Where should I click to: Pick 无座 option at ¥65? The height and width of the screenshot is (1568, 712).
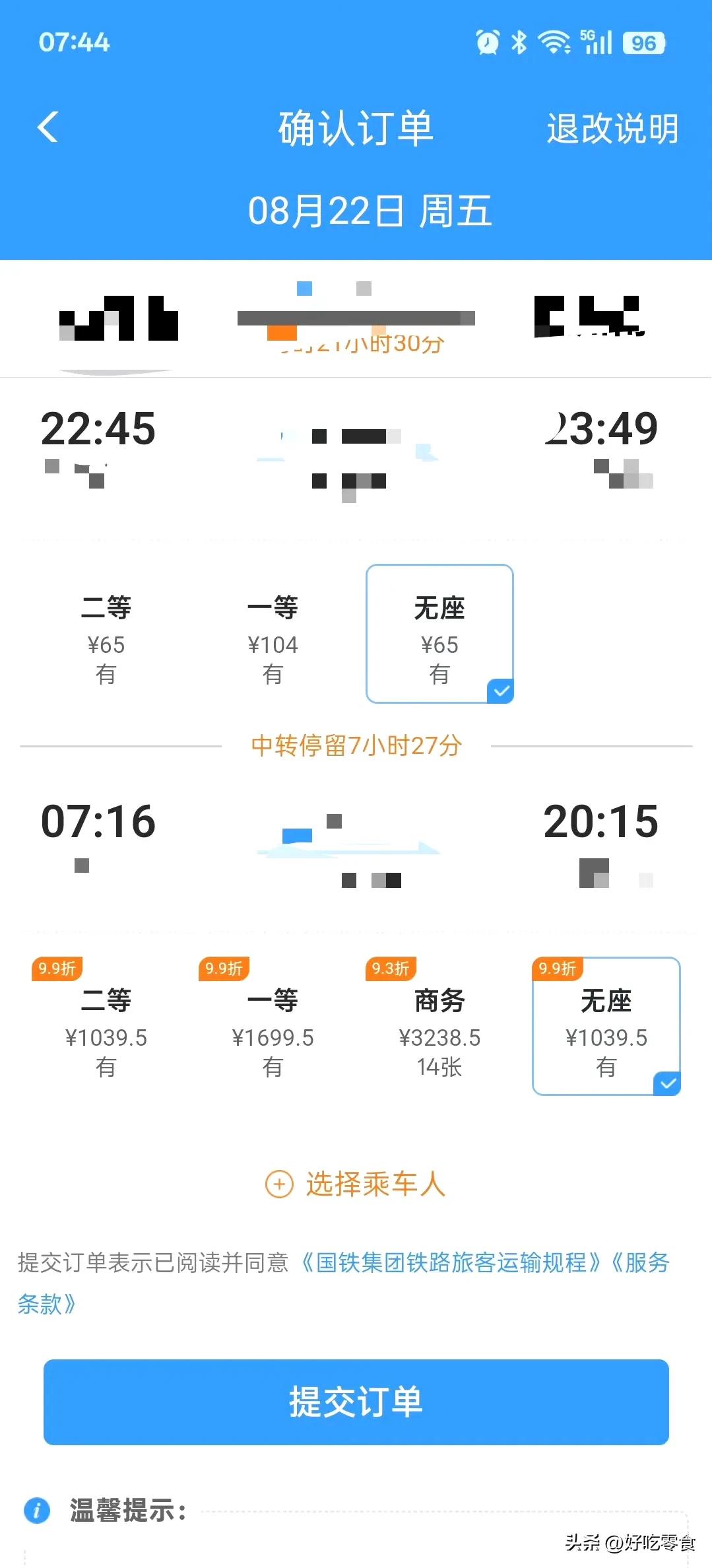[439, 634]
